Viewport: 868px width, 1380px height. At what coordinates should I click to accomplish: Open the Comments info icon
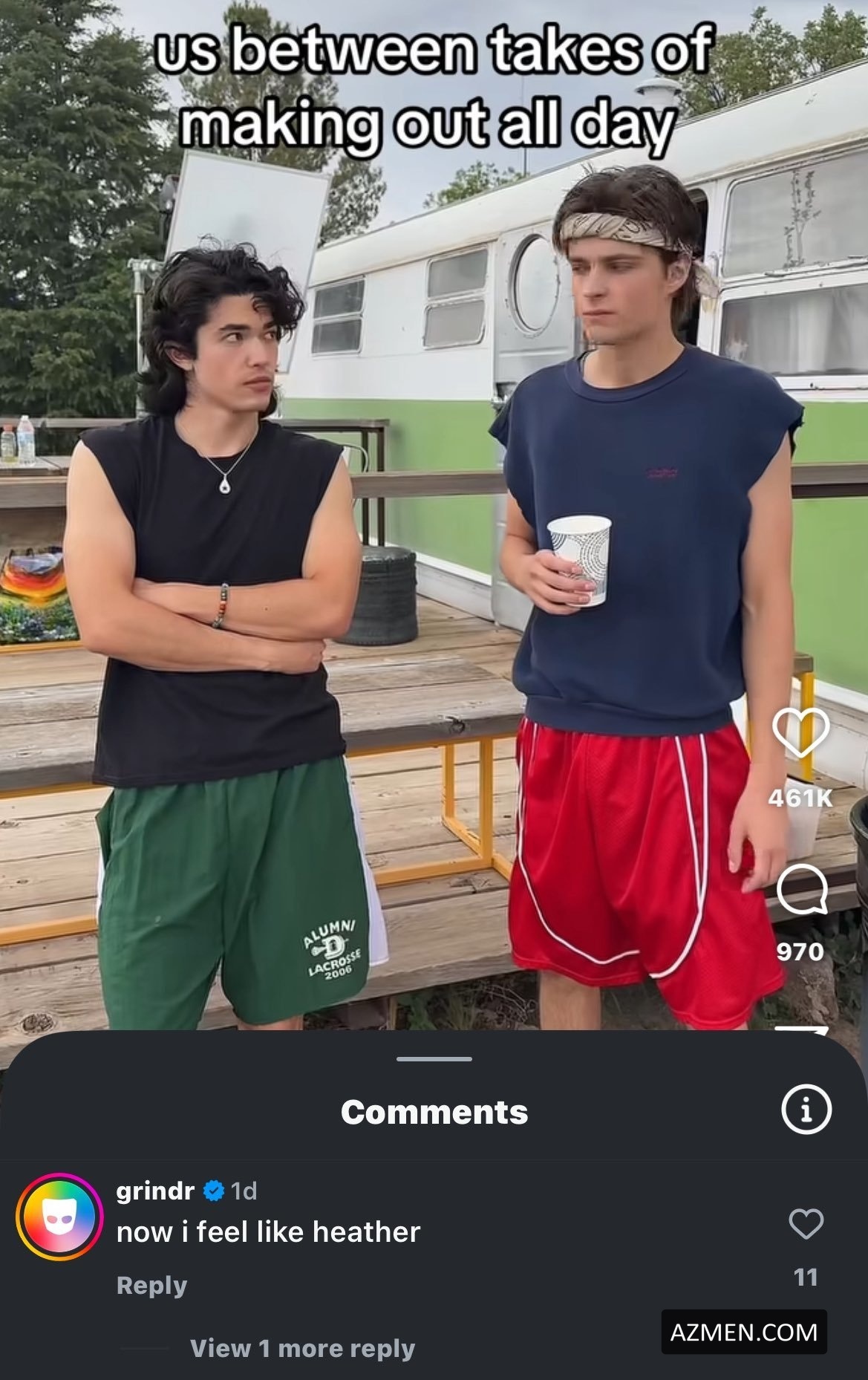806,1110
